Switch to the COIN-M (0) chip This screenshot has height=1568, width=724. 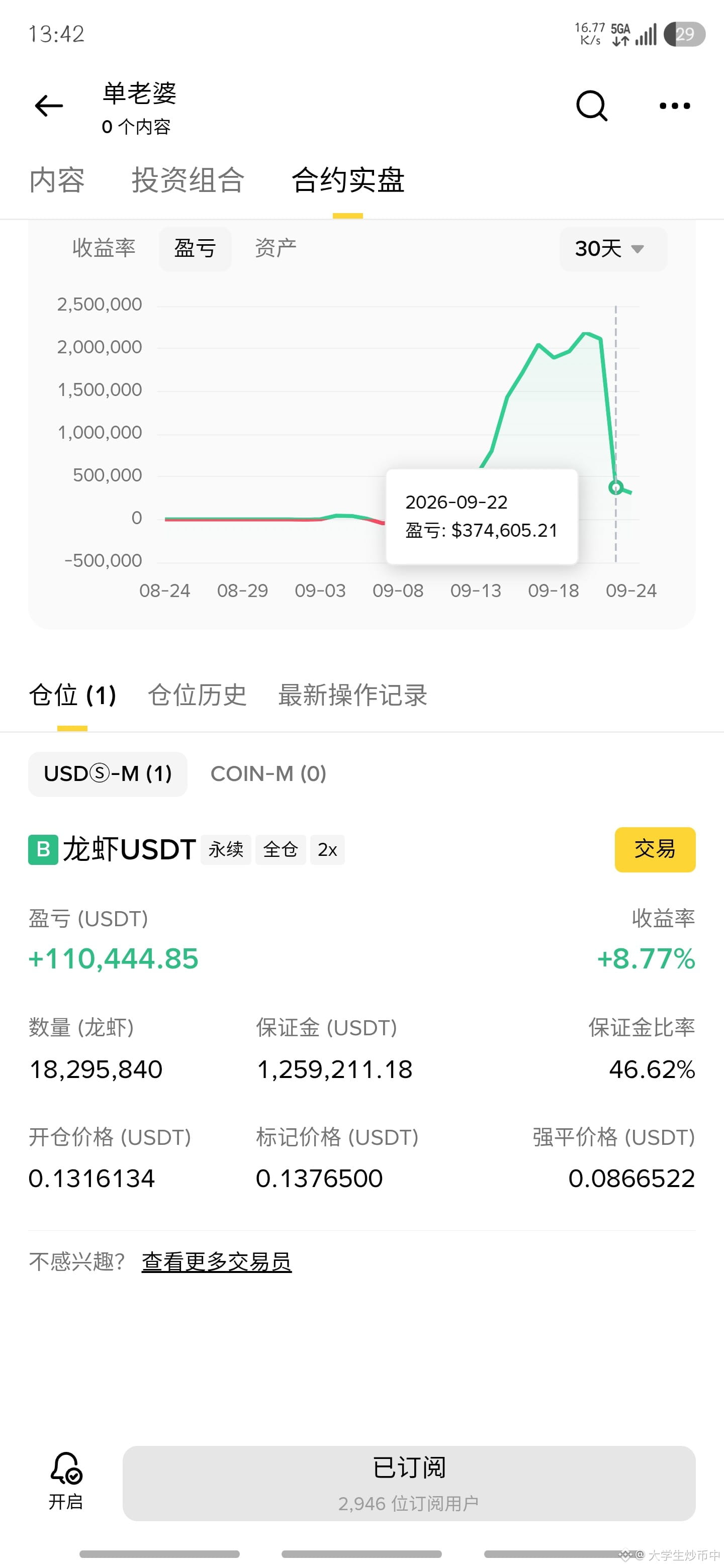click(x=268, y=773)
